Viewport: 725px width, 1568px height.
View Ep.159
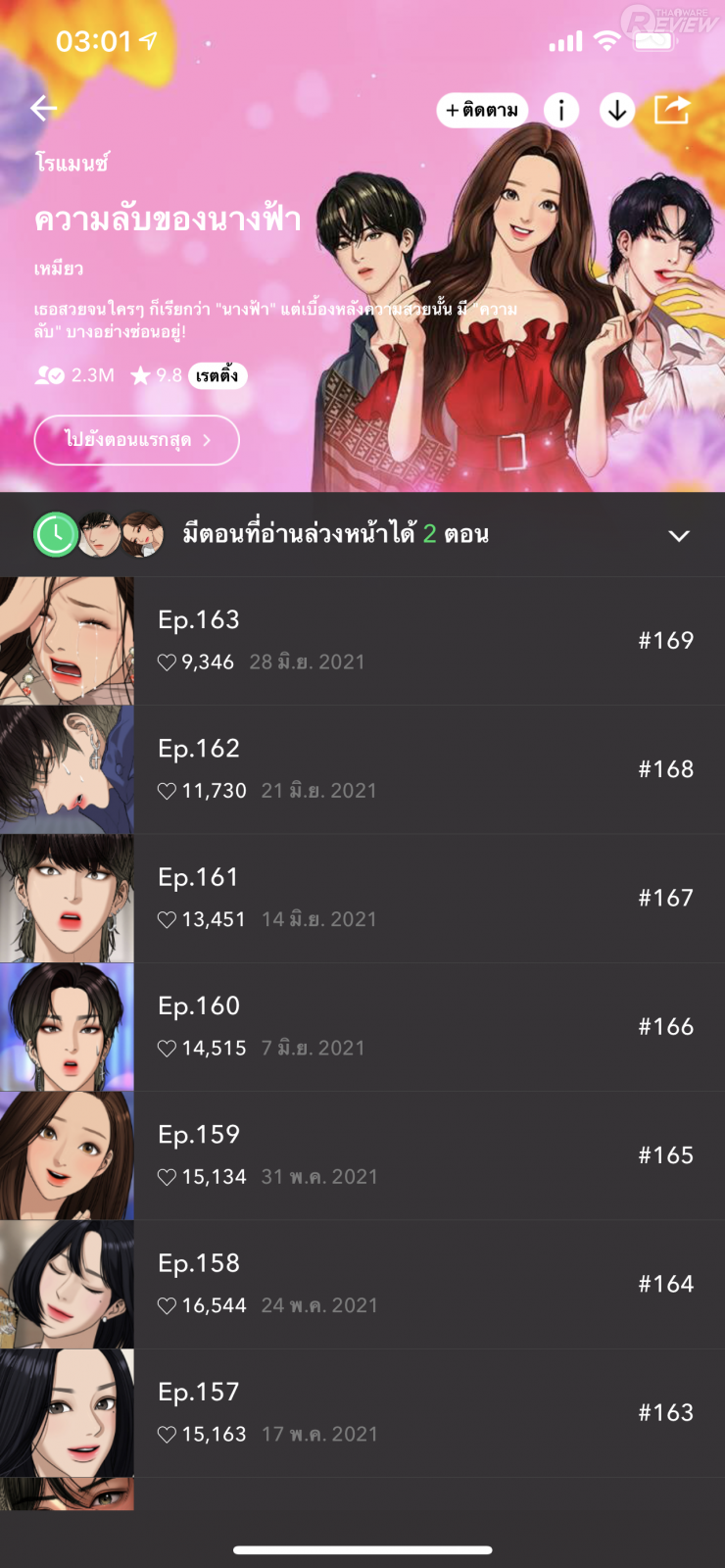click(x=392, y=1155)
